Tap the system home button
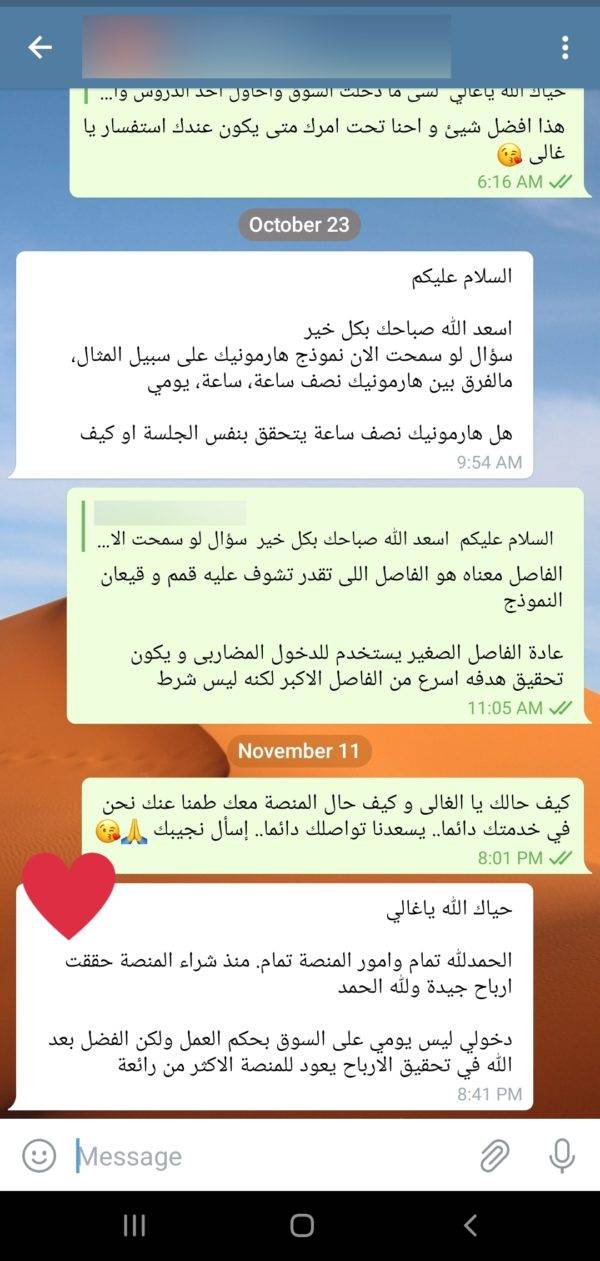The width and height of the screenshot is (600, 1261). click(301, 1225)
